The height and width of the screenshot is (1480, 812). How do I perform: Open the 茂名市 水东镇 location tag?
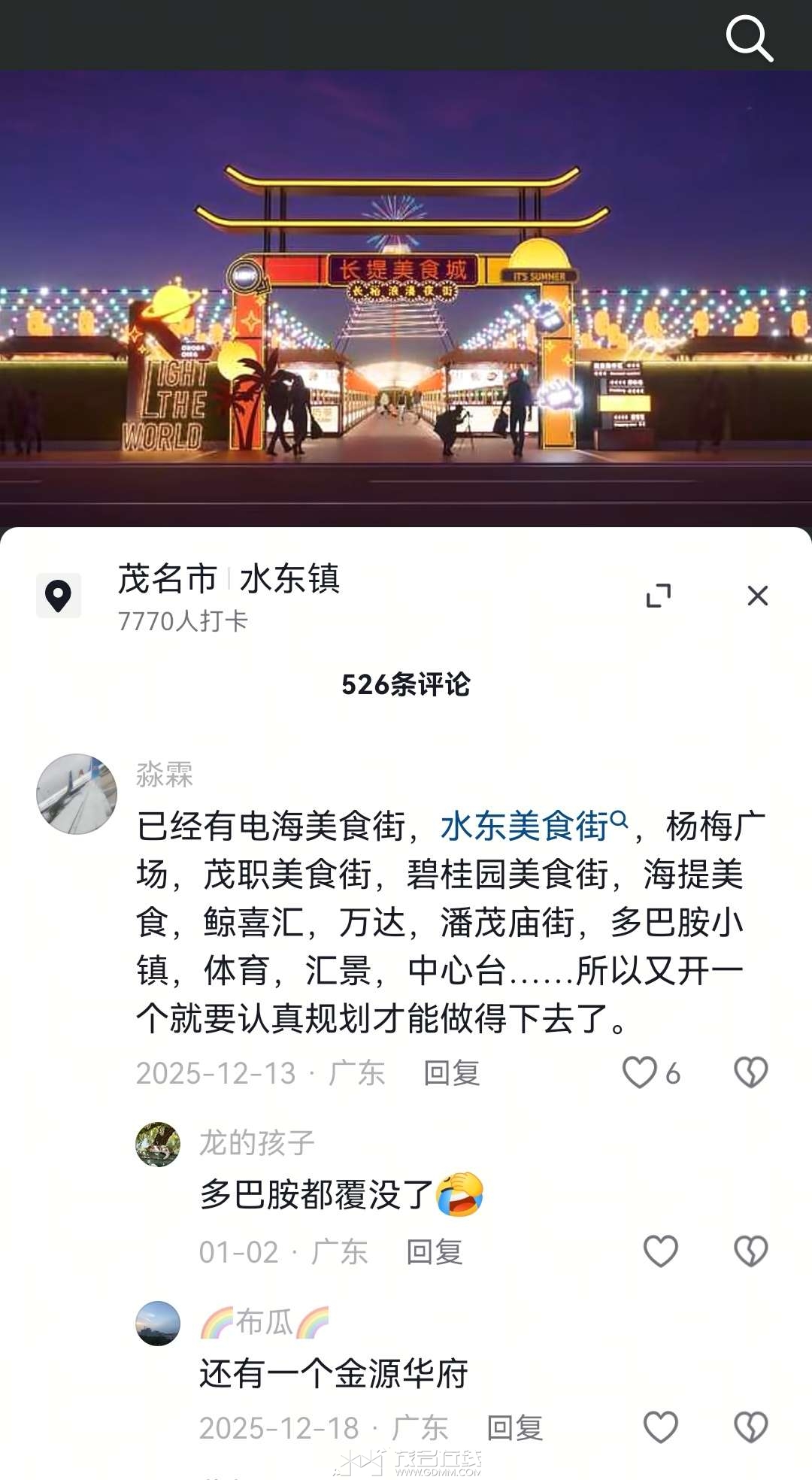228,579
